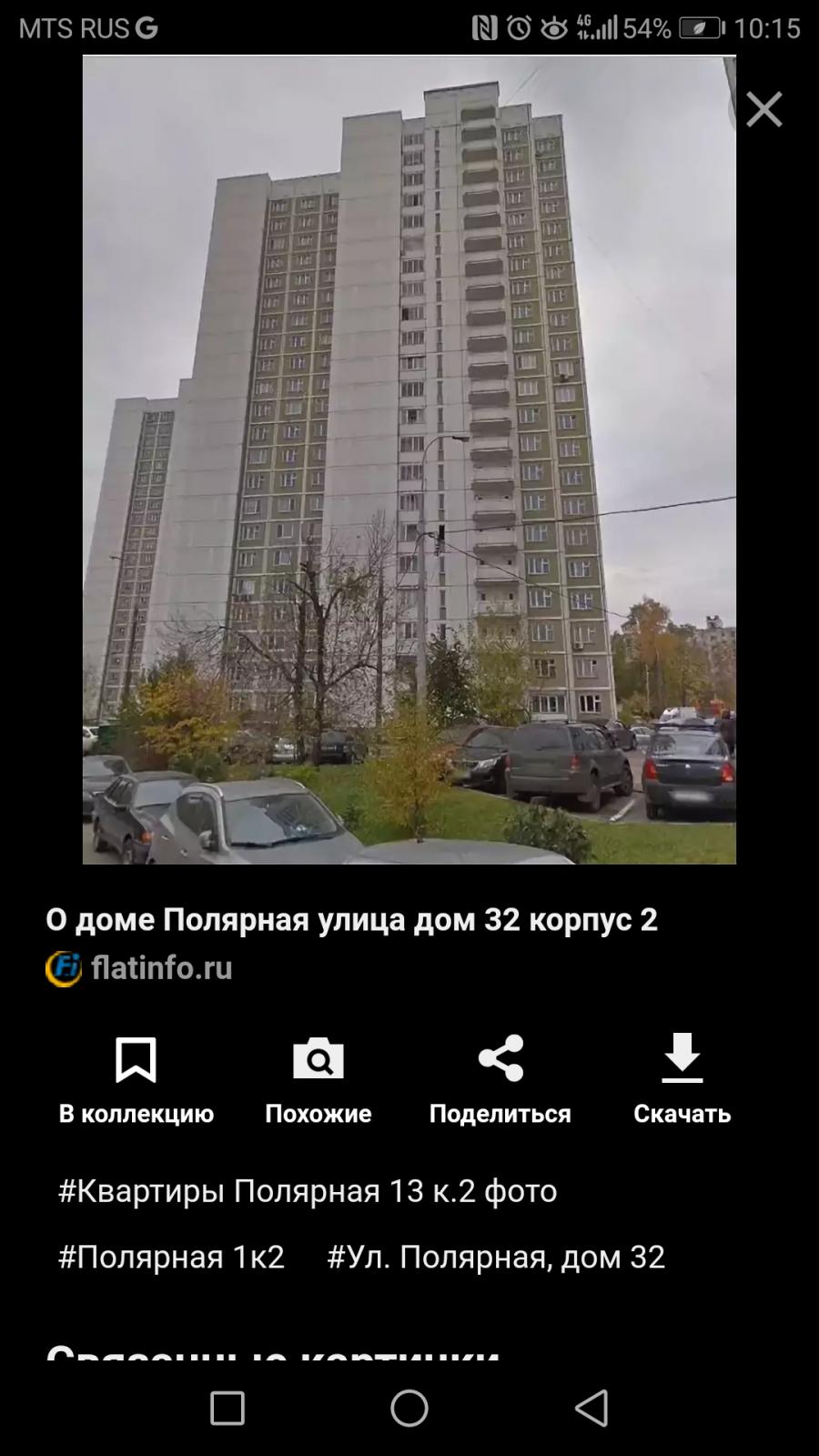Open the Полярная улица дом 32 title
819x1456 pixels.
(x=351, y=919)
